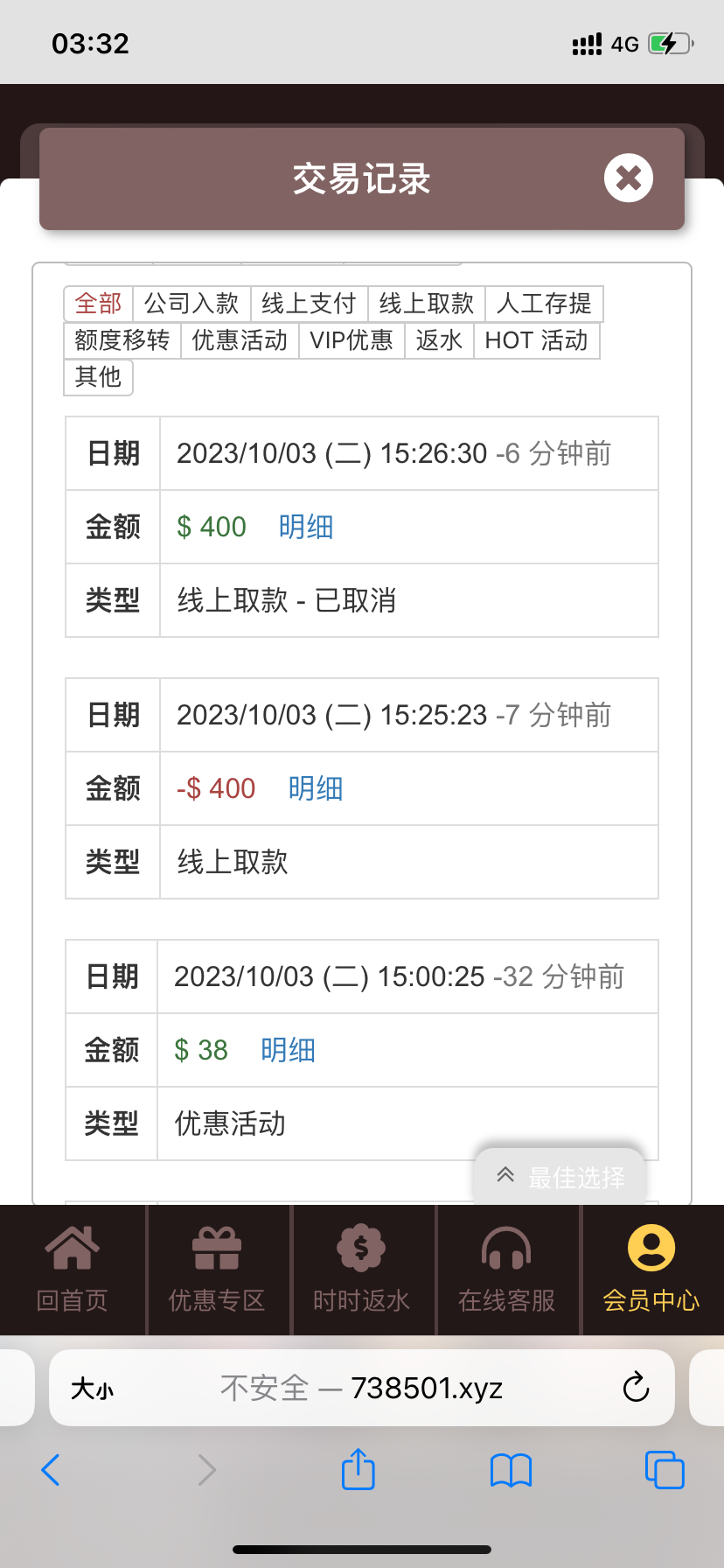Filter by 人工存提
The width and height of the screenshot is (724, 1568).
pos(544,304)
